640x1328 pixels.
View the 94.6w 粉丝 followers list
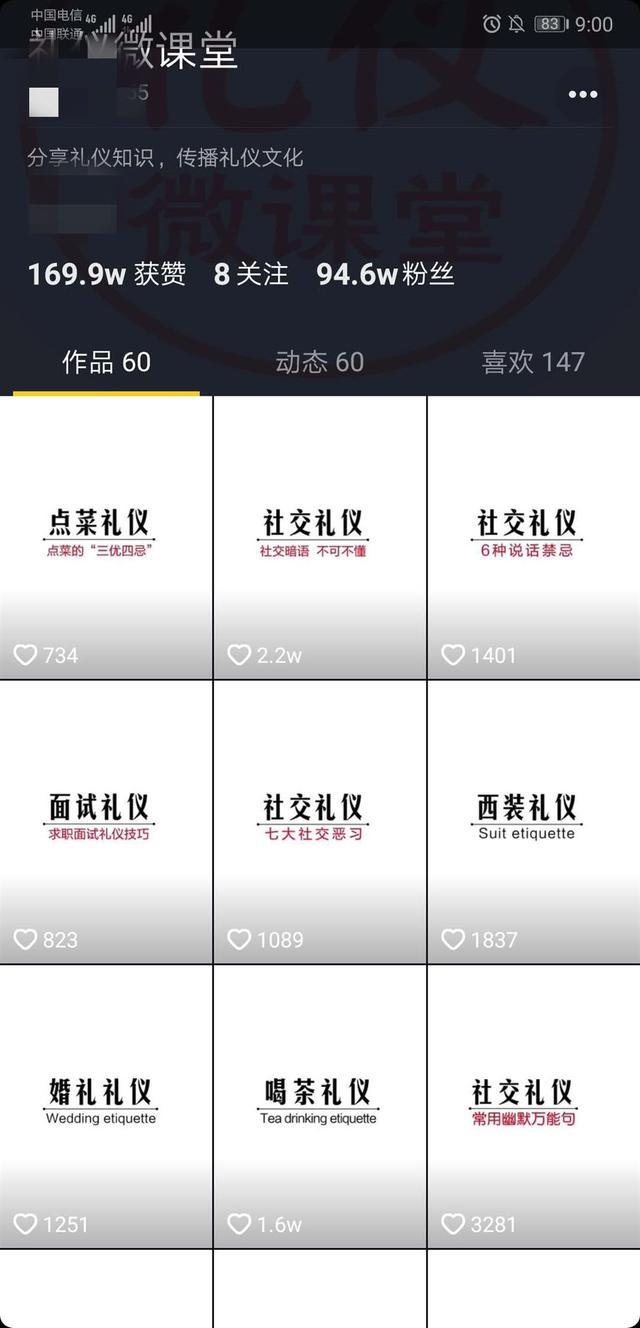click(385, 274)
